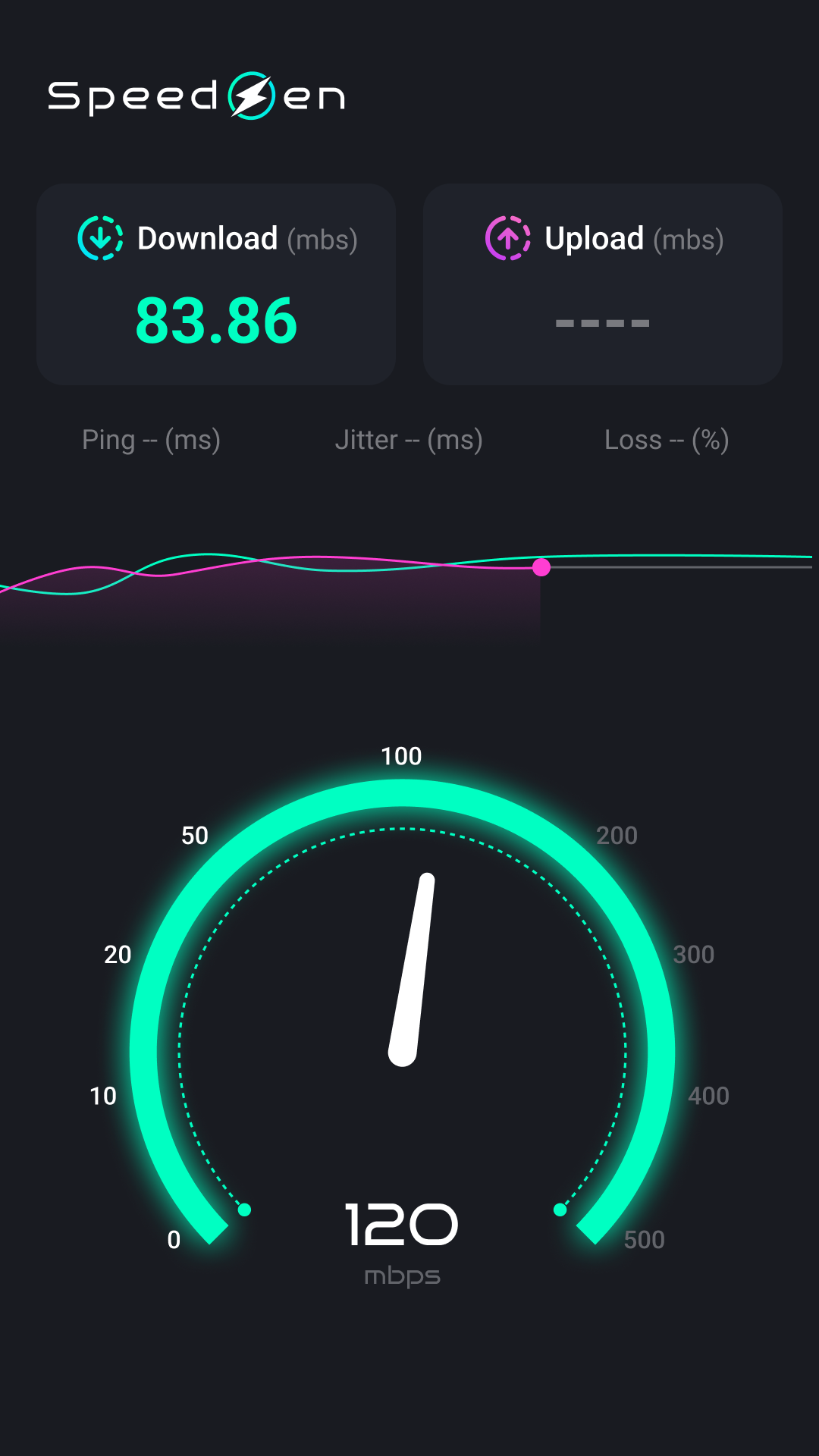819x1456 pixels.
Task: Expand the Loss percentage statistic
Action: [666, 439]
